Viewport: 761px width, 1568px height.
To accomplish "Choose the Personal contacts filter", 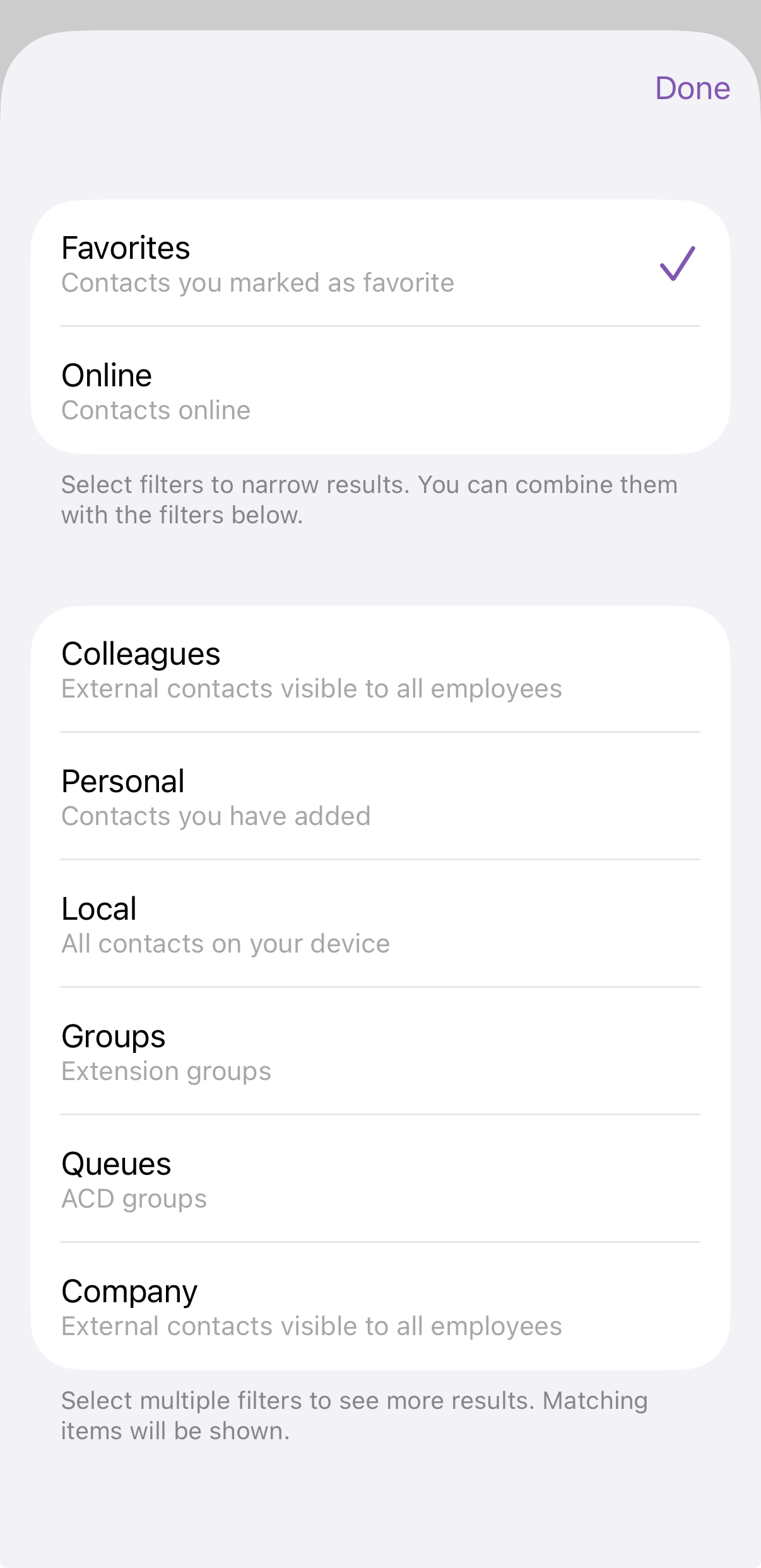I will point(380,797).
